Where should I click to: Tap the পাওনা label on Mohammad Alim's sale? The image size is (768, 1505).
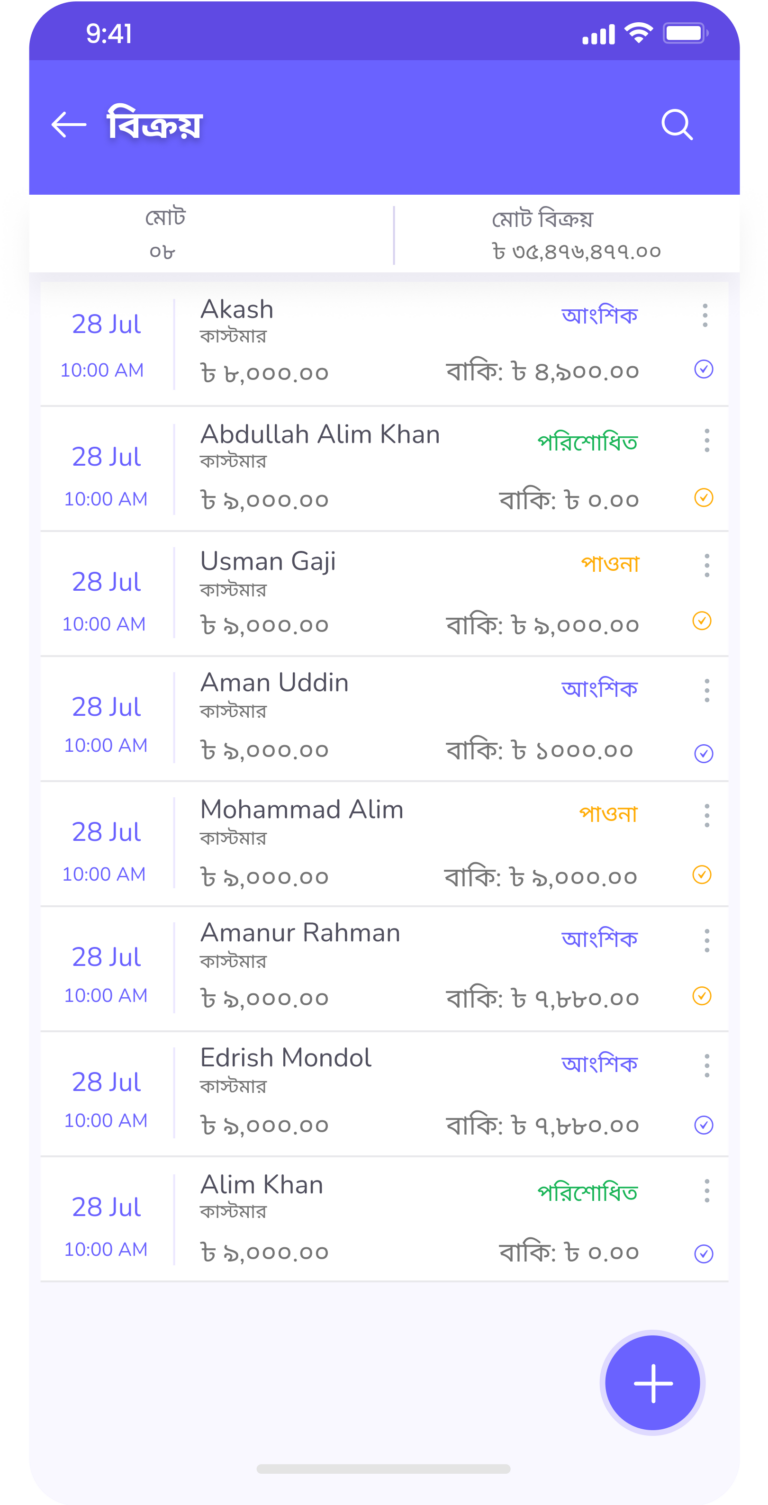(x=610, y=813)
